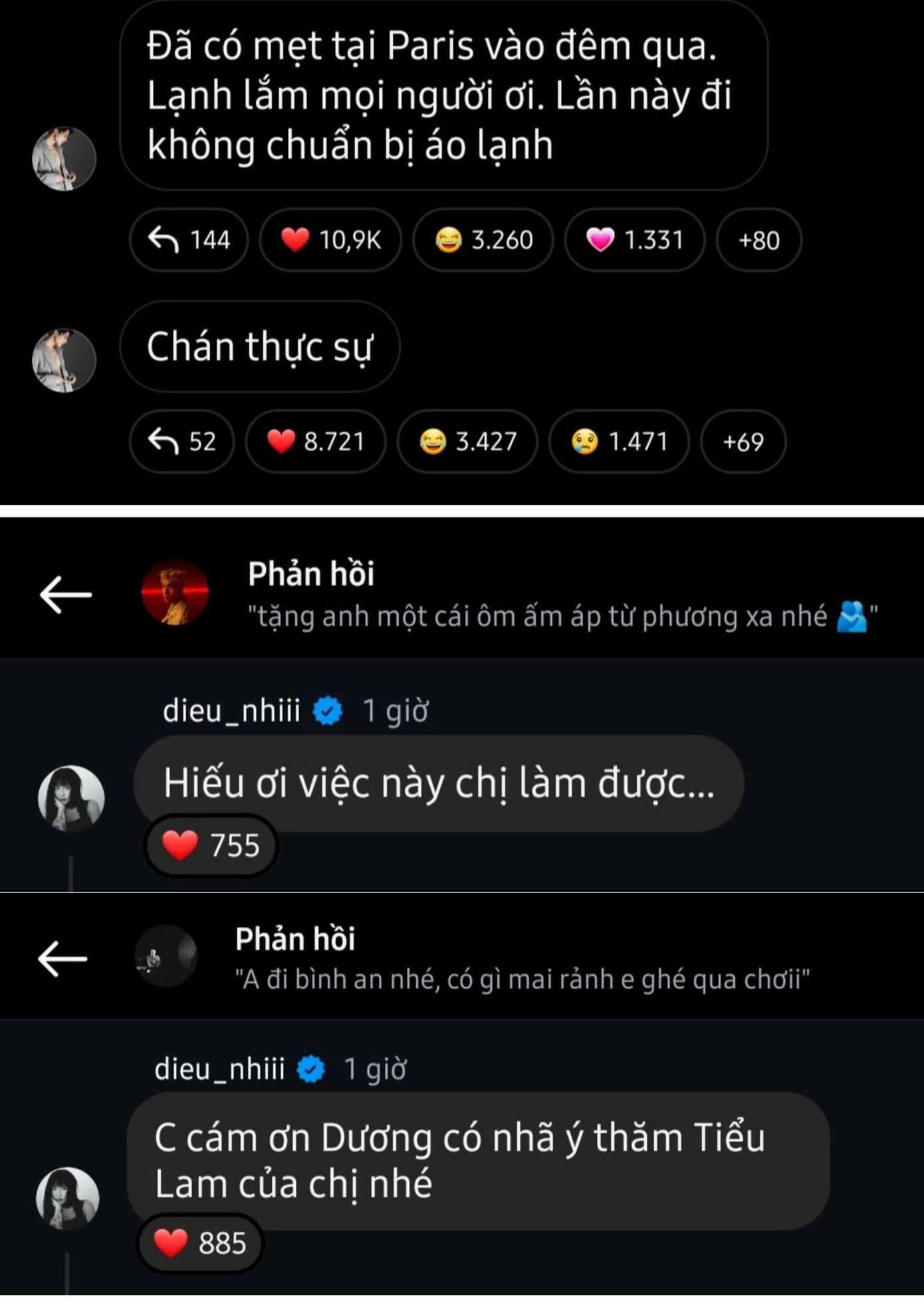The image size is (924, 1307).
Task: Expand the truncated comment 'Hiếu ơi việc này chị làm được...'
Action: point(439,785)
